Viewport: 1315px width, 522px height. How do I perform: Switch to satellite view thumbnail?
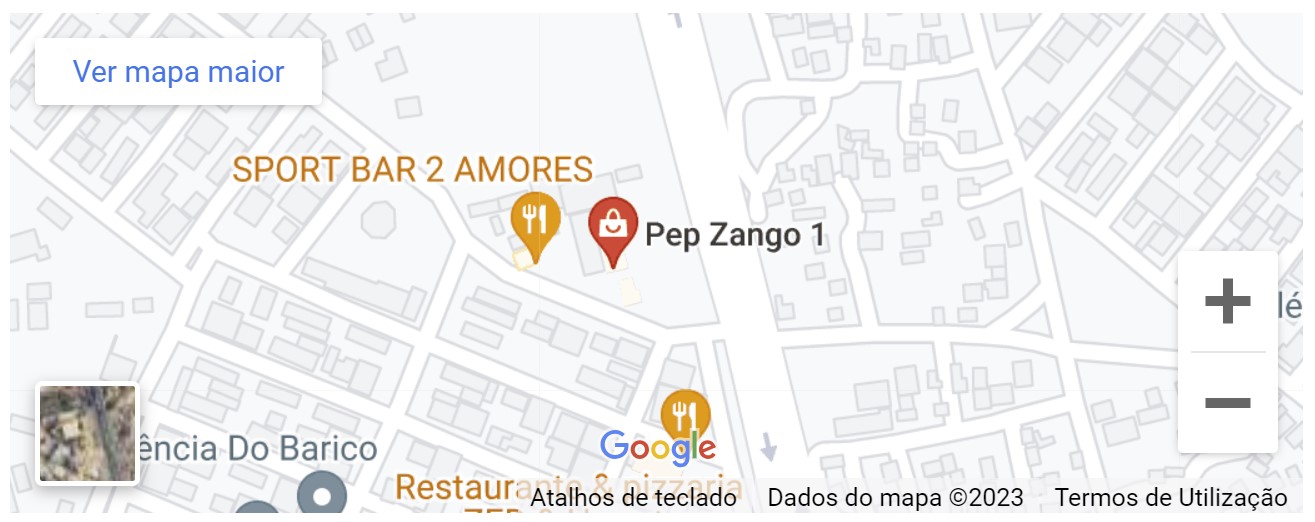coord(87,433)
